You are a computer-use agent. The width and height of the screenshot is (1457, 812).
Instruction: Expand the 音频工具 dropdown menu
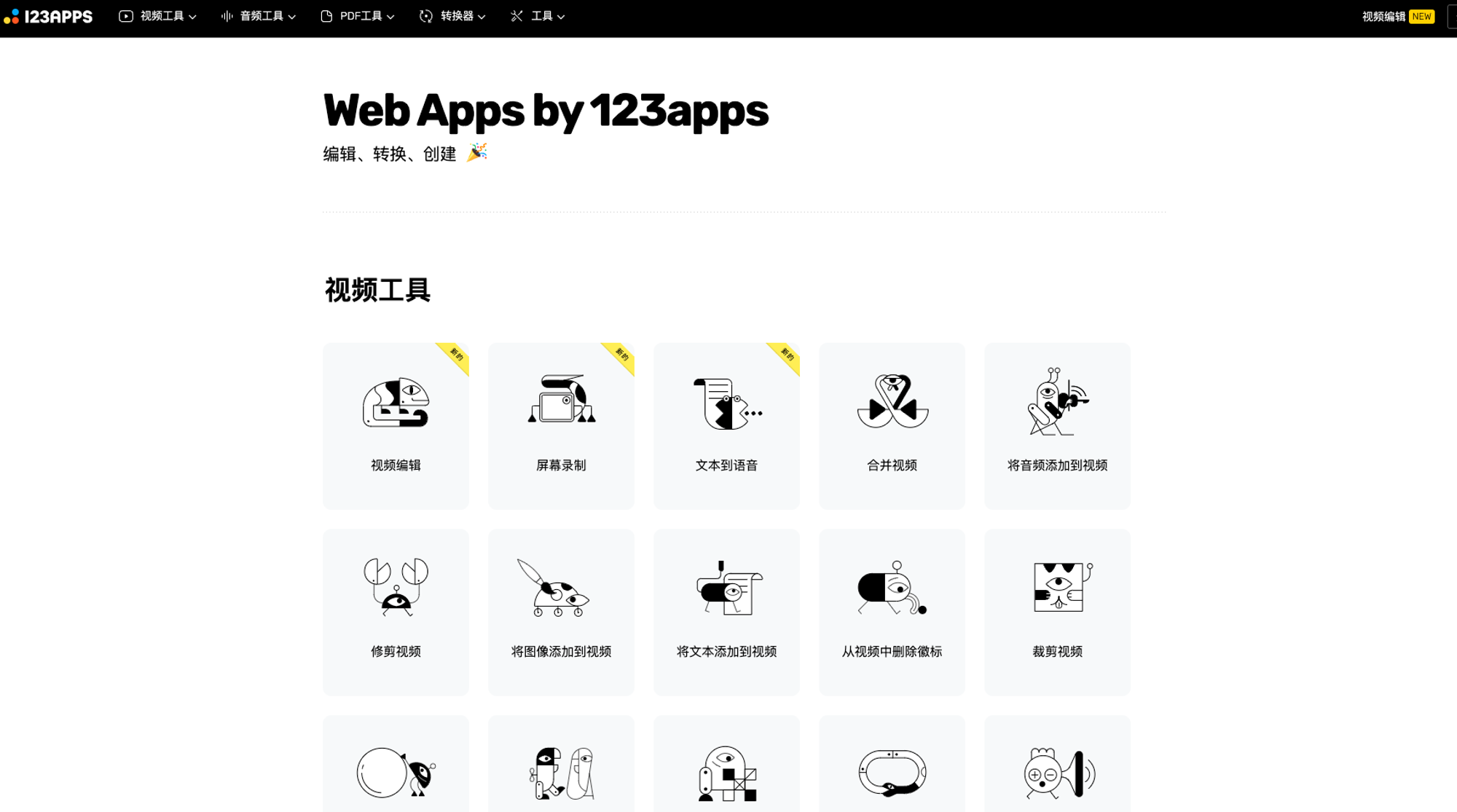tap(259, 16)
